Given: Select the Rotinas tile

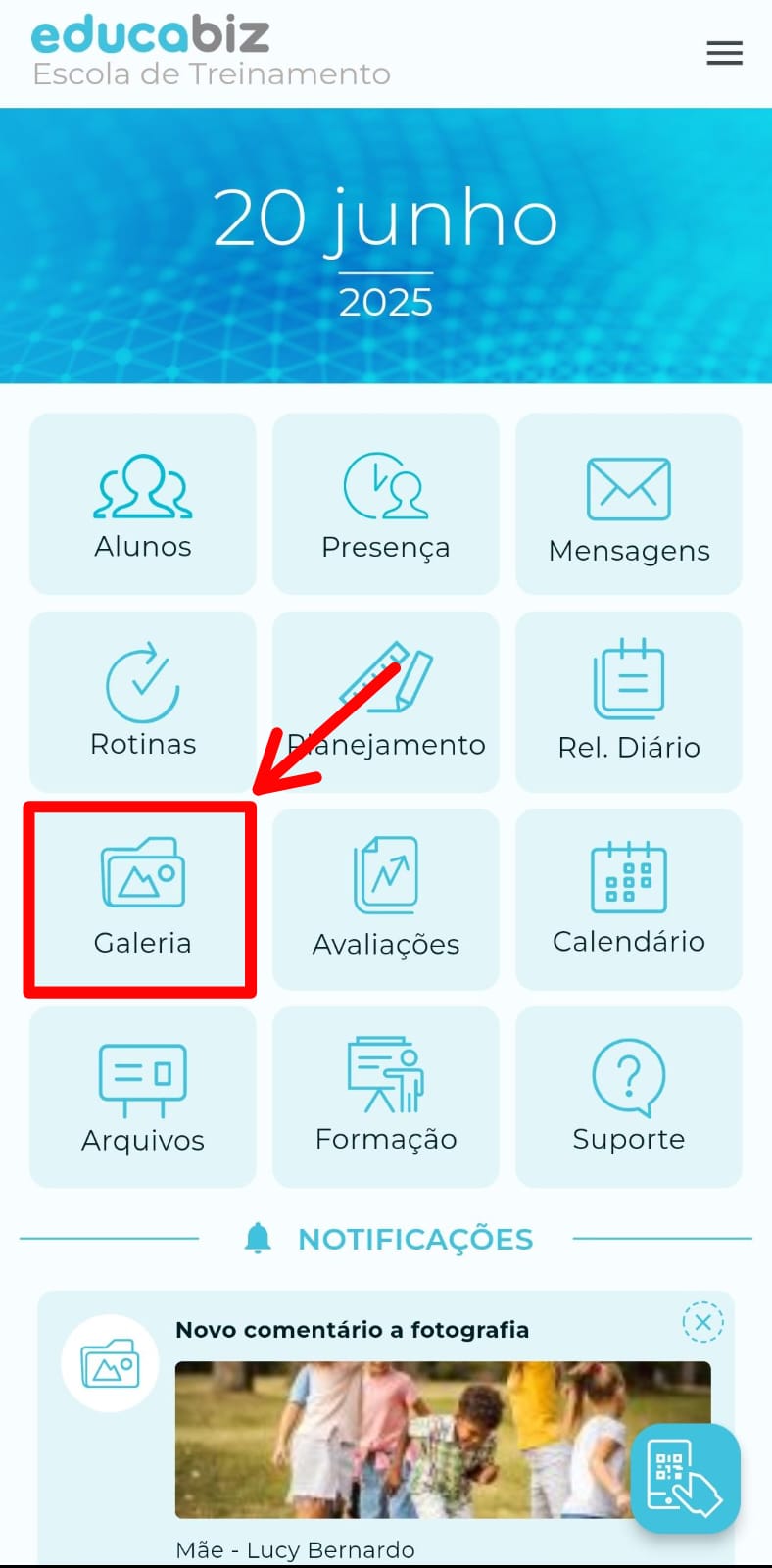Looking at the screenshot, I should pos(143,702).
